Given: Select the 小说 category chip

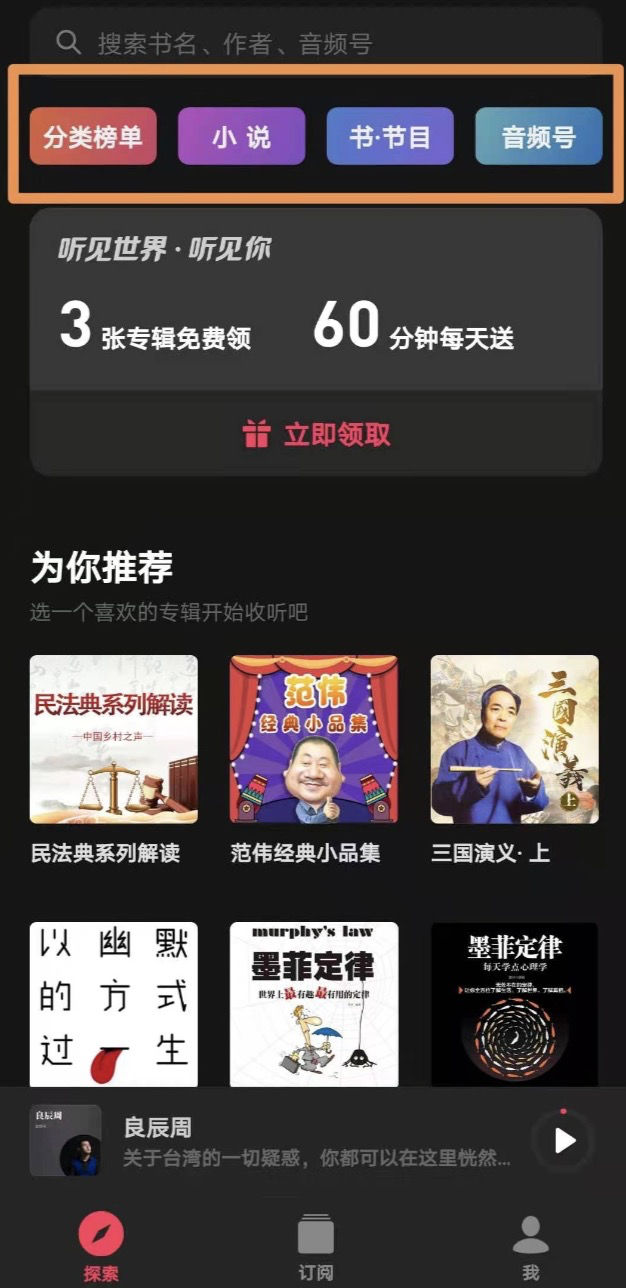Looking at the screenshot, I should click(x=241, y=136).
